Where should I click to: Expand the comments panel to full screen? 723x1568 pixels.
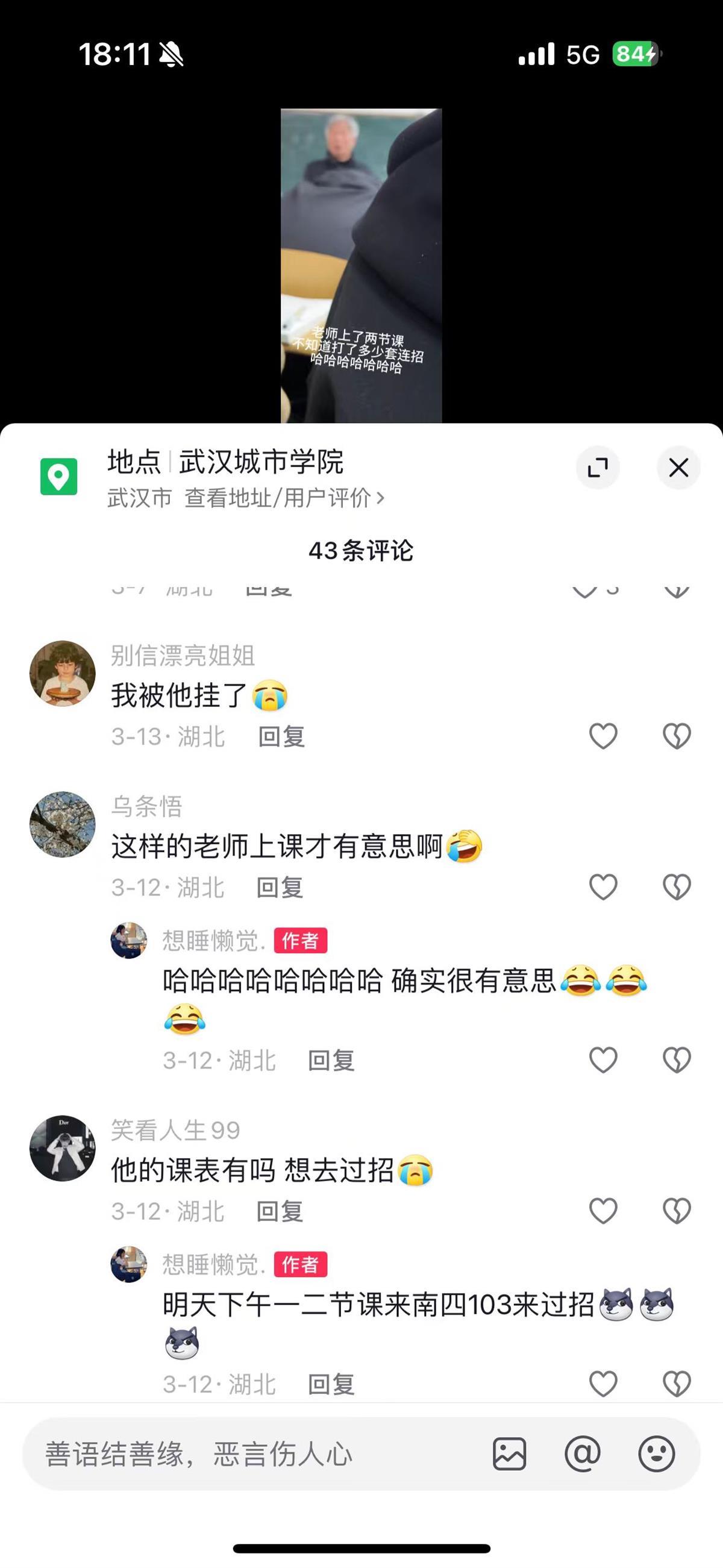click(598, 468)
